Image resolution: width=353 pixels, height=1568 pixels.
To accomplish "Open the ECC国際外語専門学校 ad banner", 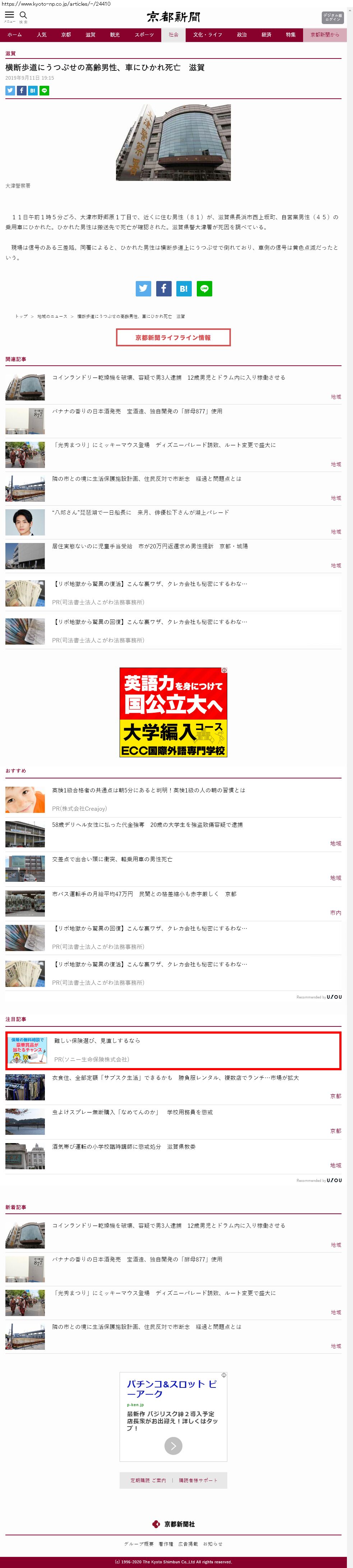I will pos(173,712).
